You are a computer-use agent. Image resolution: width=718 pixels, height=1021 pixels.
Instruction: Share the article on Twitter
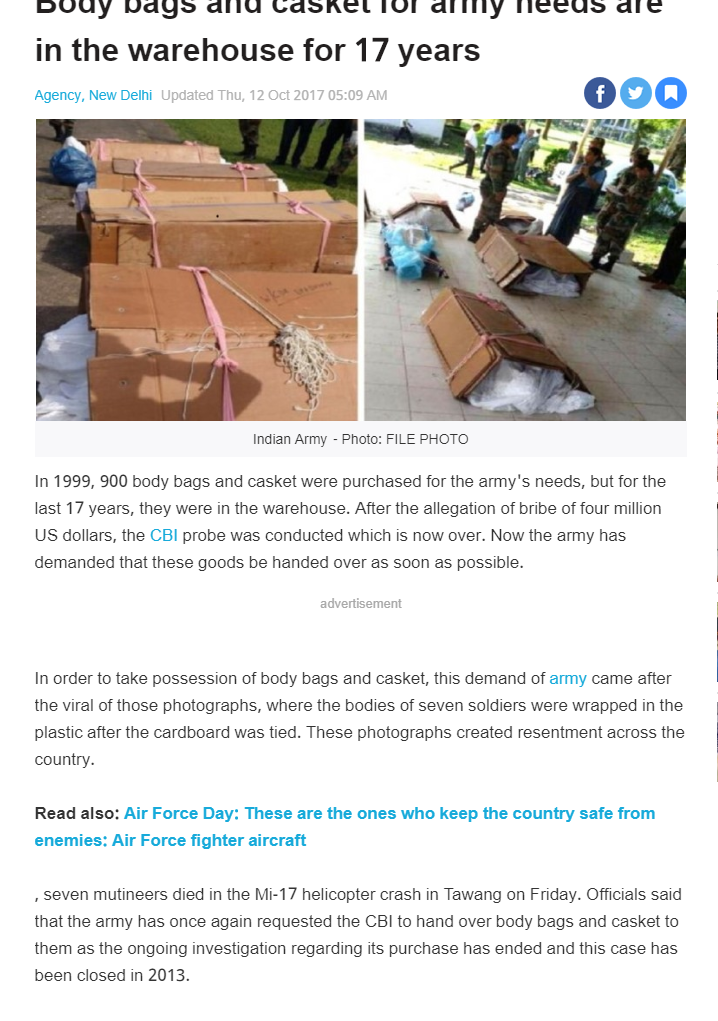[x=635, y=94]
